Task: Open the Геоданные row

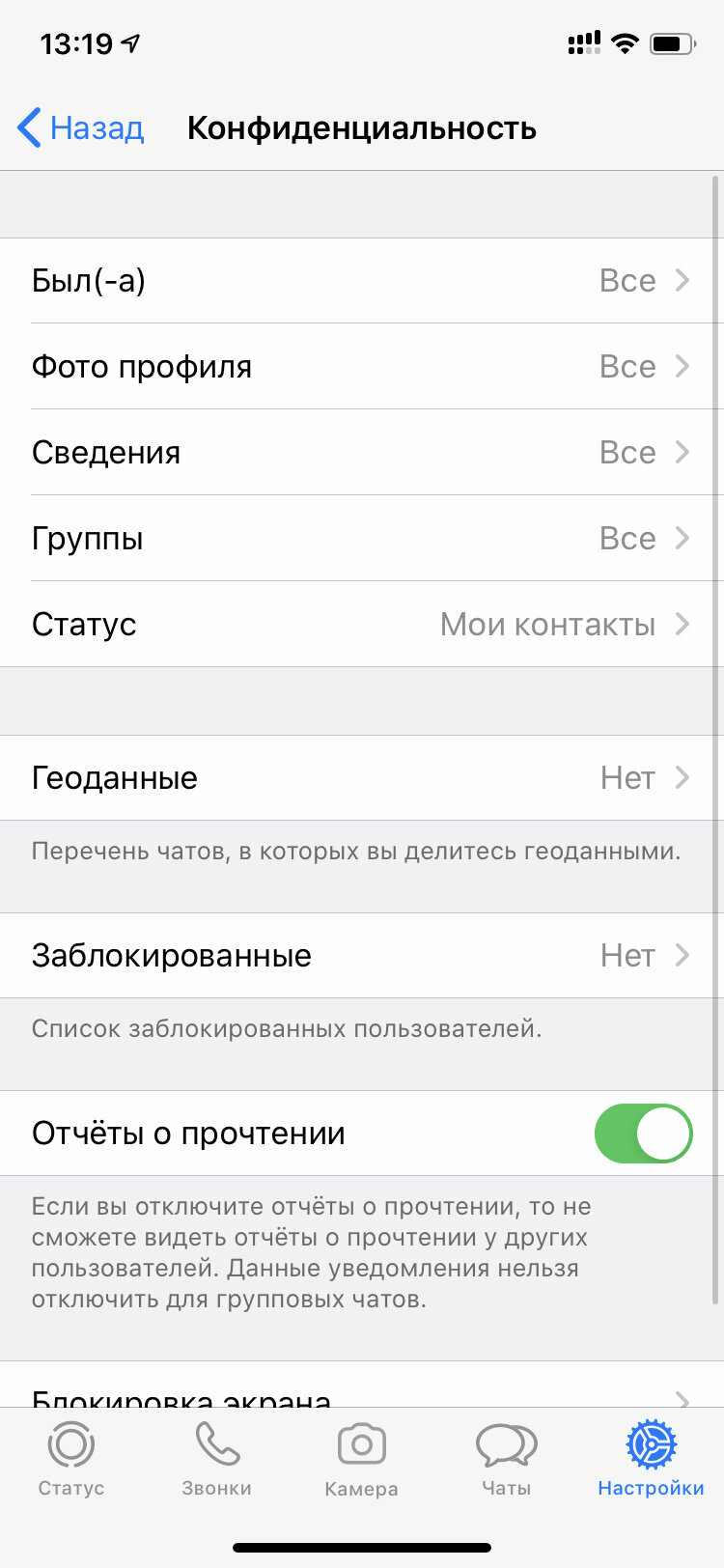Action: pyautogui.click(x=362, y=778)
